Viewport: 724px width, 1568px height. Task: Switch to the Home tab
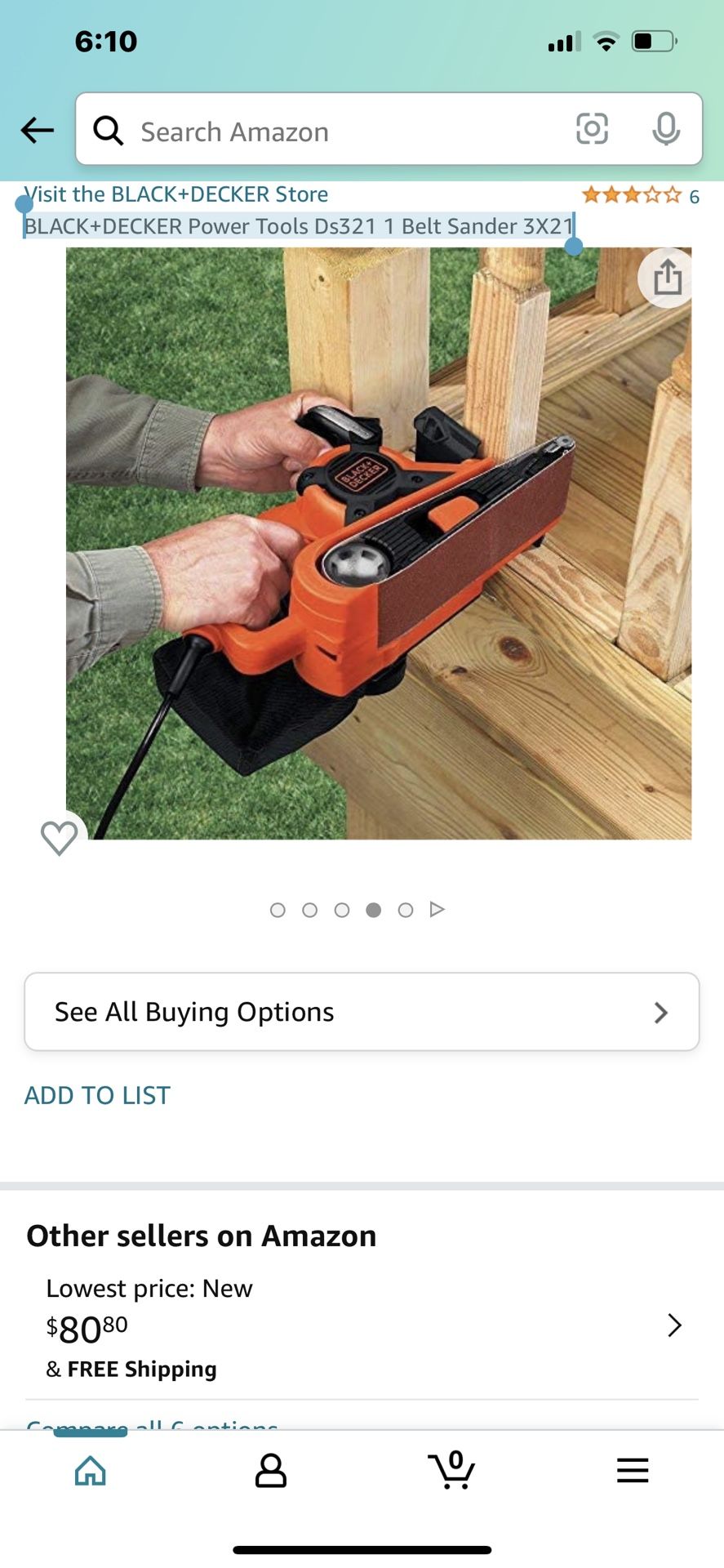coord(90,1471)
